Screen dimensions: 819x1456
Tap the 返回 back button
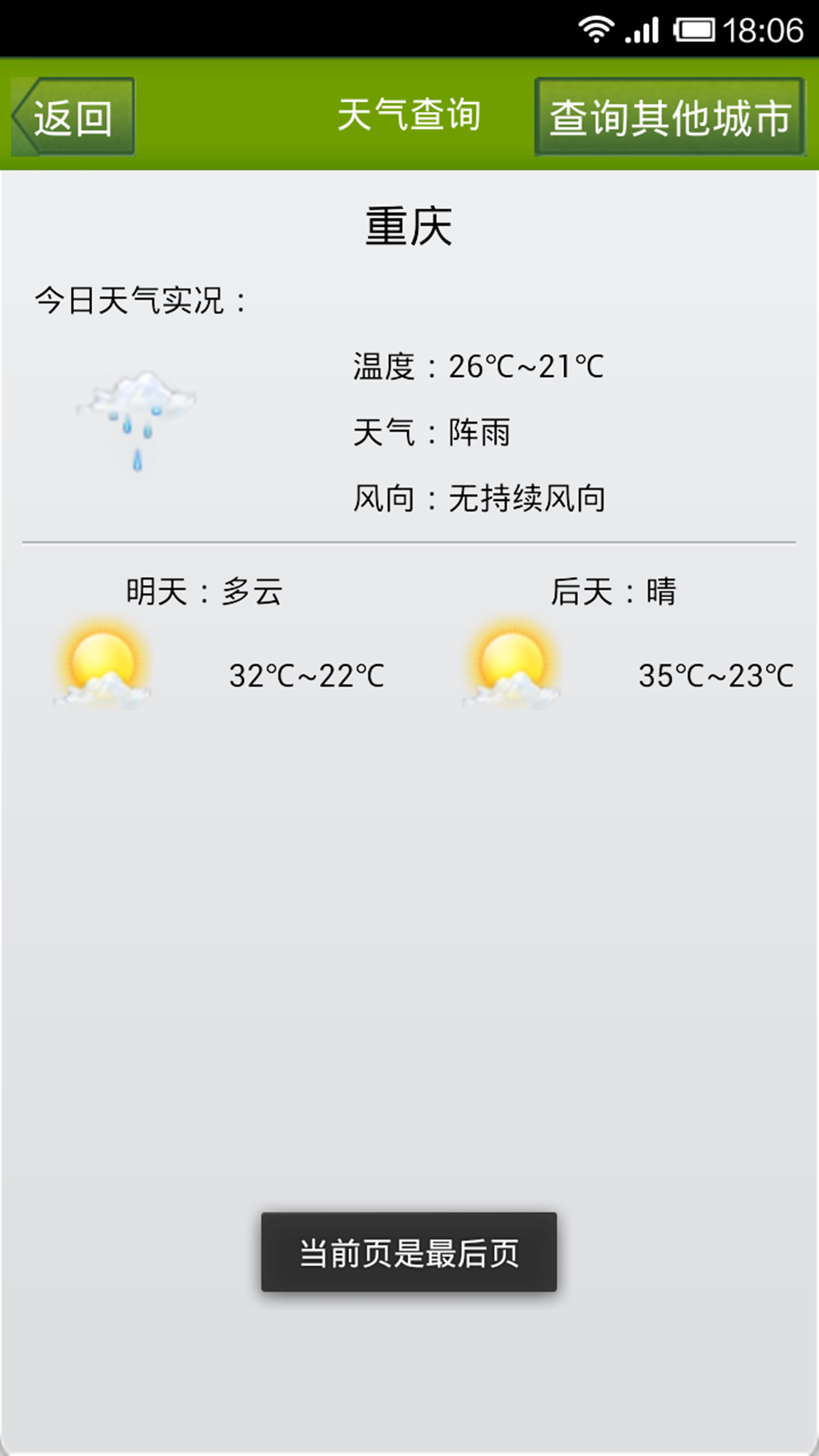click(73, 116)
